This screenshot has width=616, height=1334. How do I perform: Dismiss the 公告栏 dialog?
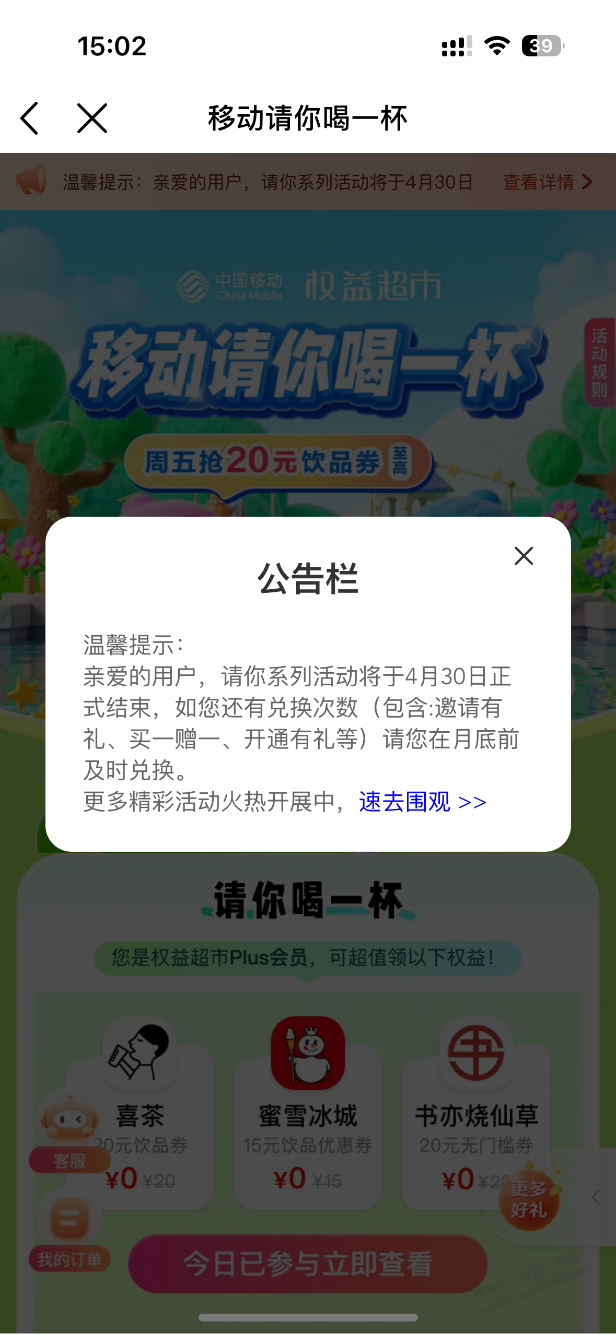[x=523, y=556]
